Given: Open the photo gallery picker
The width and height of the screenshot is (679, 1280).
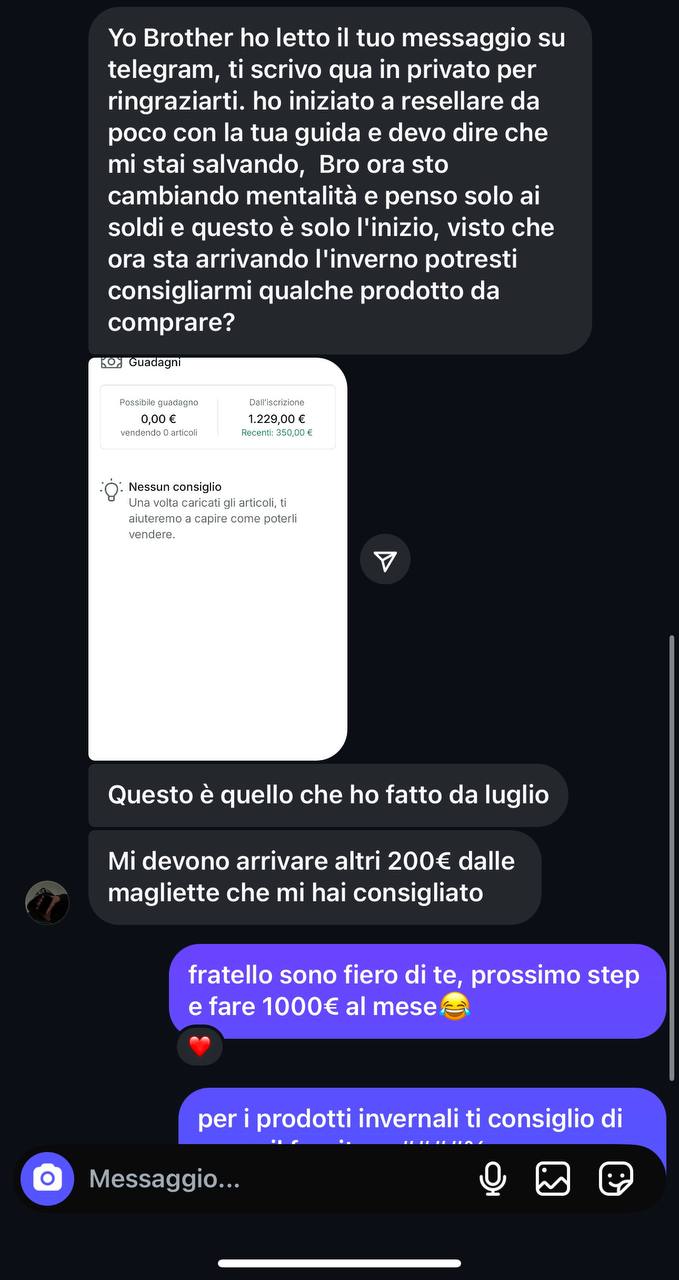Looking at the screenshot, I should [553, 1179].
